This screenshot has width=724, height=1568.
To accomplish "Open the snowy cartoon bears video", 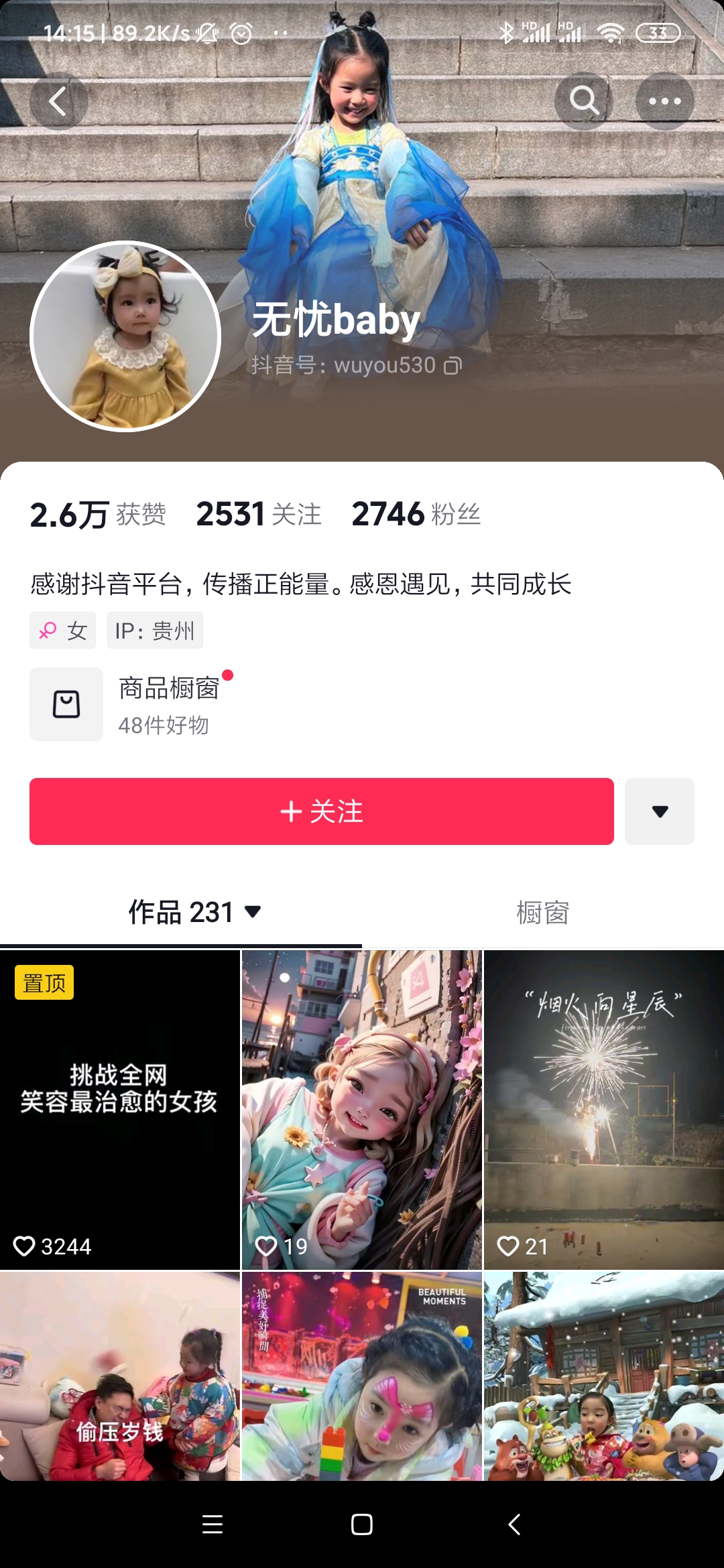I will pos(603,1376).
